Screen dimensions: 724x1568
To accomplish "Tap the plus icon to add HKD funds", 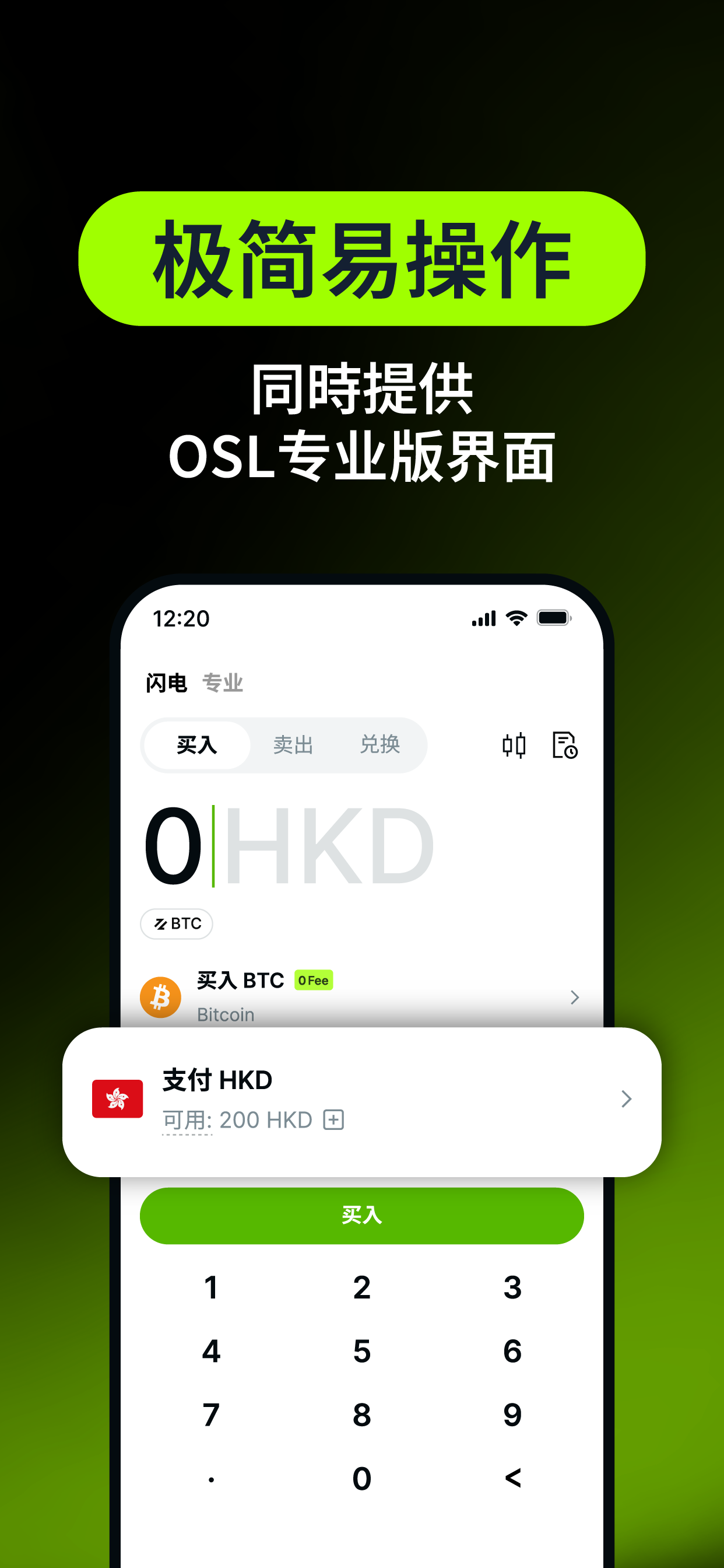I will point(333,1119).
